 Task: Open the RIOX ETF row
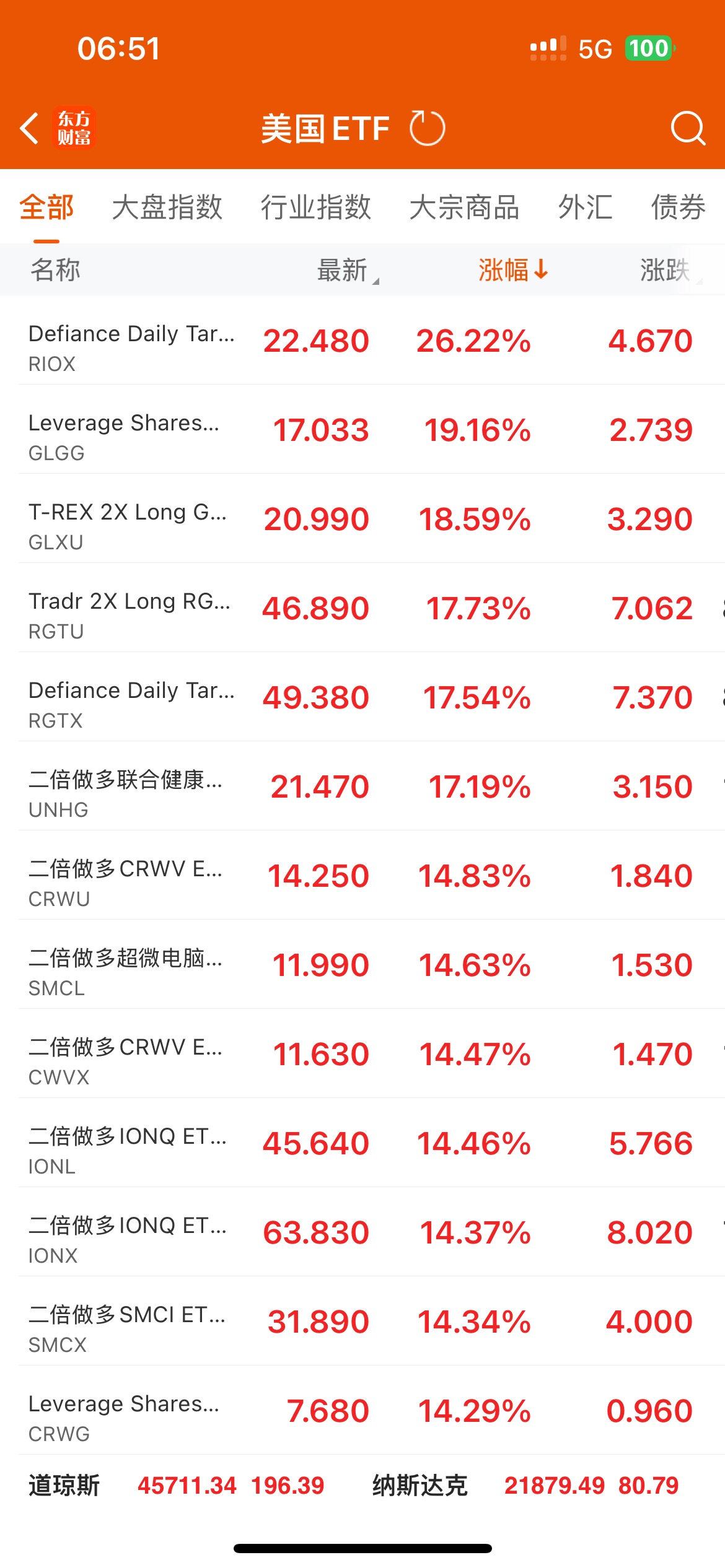tap(362, 341)
